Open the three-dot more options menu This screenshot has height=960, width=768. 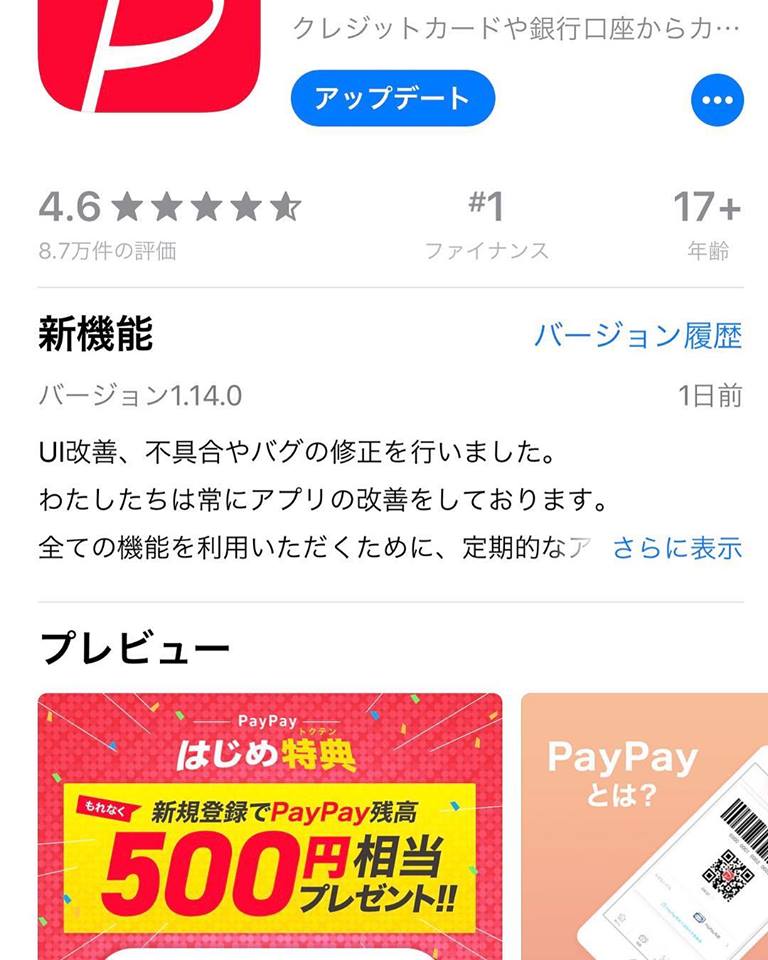coord(717,100)
